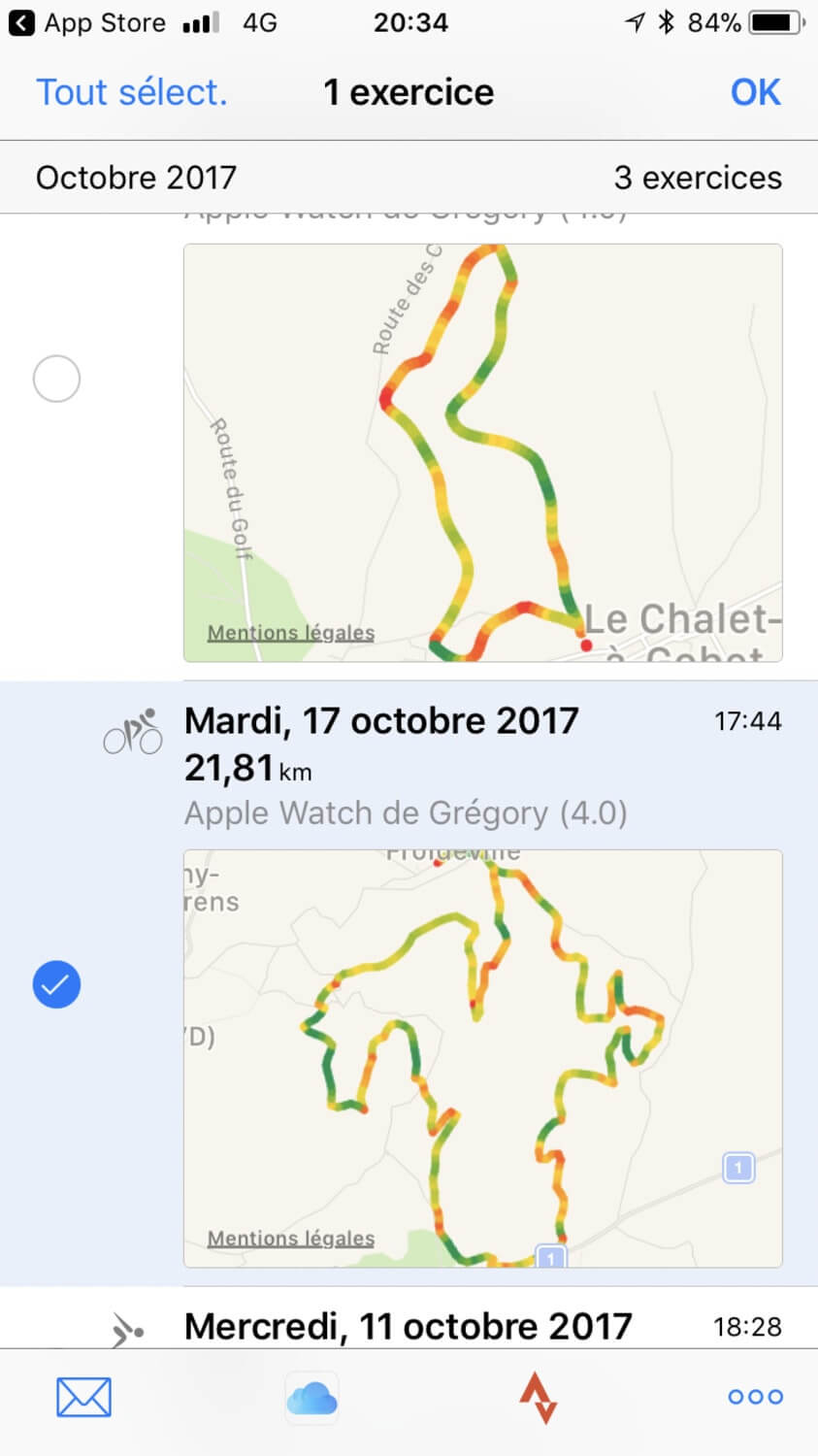This screenshot has width=818, height=1456.
Task: Tap Mentions légales on the Le Chalet map
Action: coord(290,633)
